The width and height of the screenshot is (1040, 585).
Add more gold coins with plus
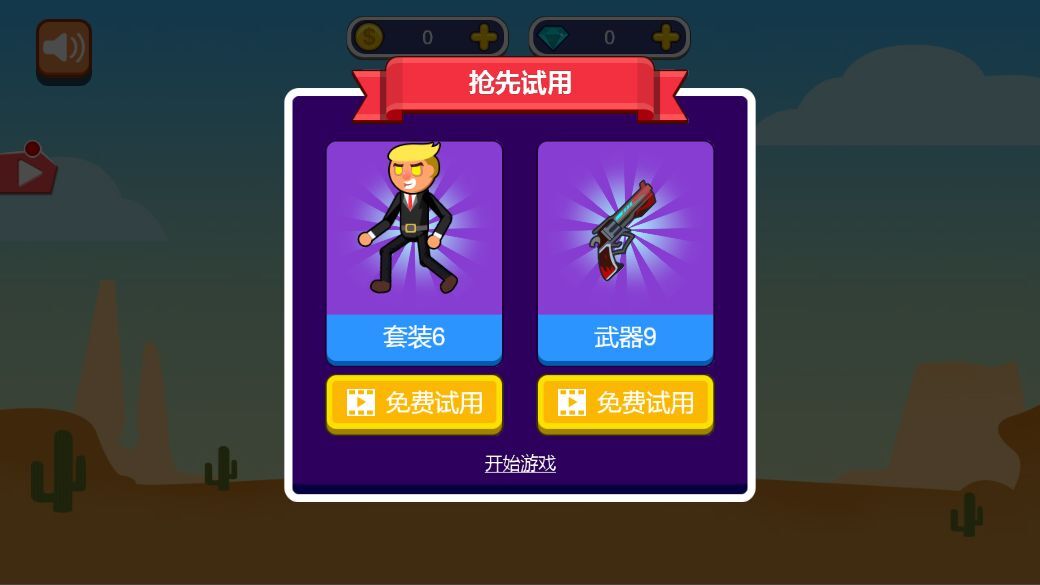[483, 38]
